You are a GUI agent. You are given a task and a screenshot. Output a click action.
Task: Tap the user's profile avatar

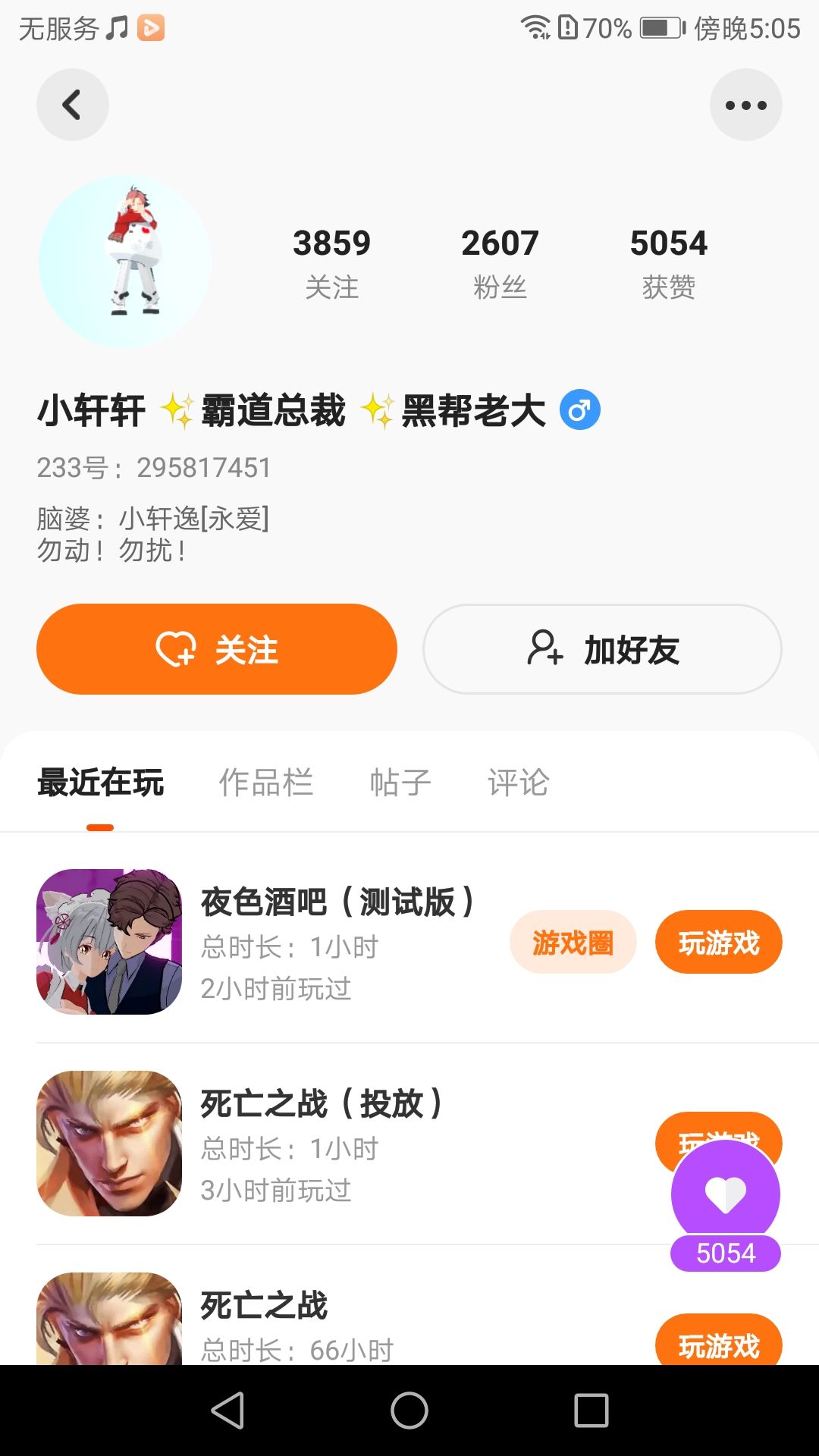[126, 262]
